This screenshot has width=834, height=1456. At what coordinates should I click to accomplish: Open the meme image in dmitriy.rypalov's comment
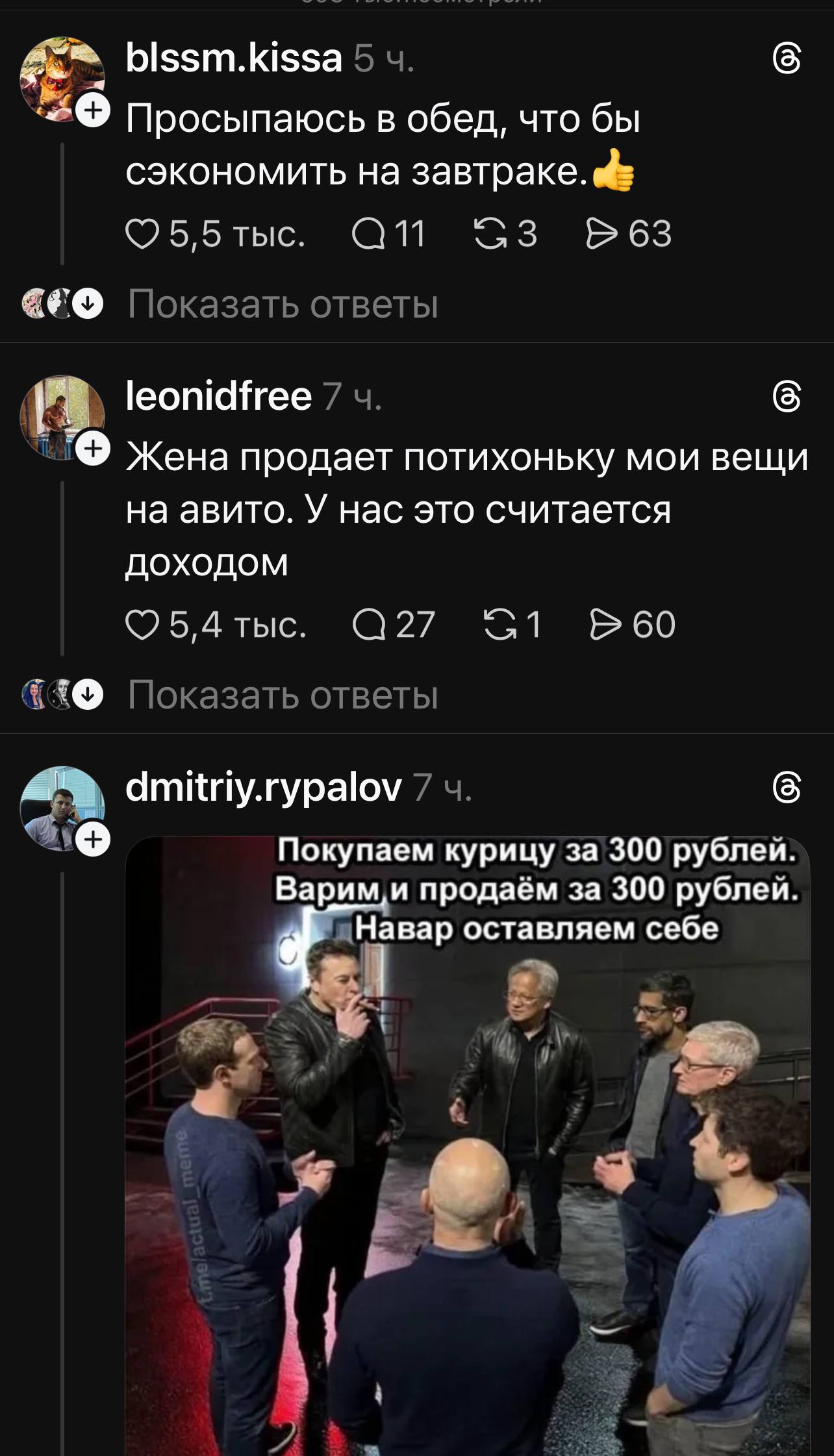468,1143
